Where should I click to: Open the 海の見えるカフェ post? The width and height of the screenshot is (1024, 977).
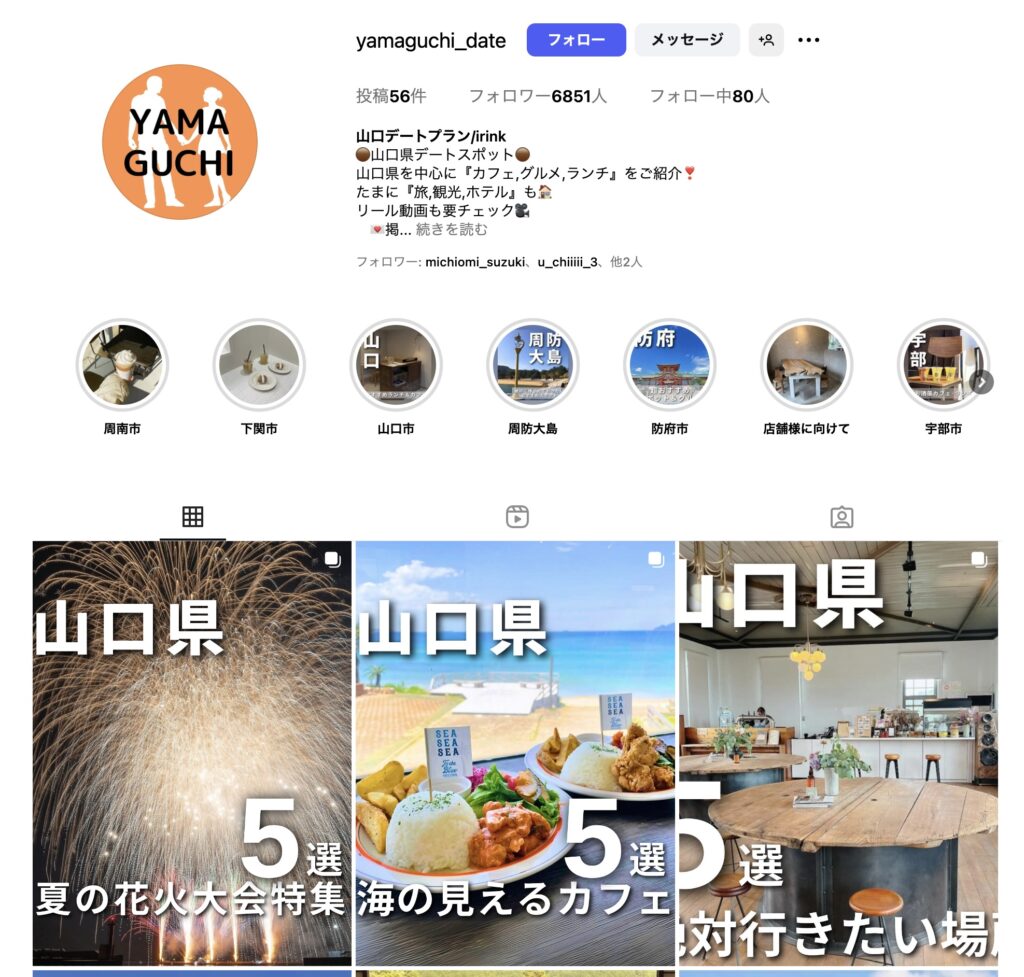click(515, 752)
